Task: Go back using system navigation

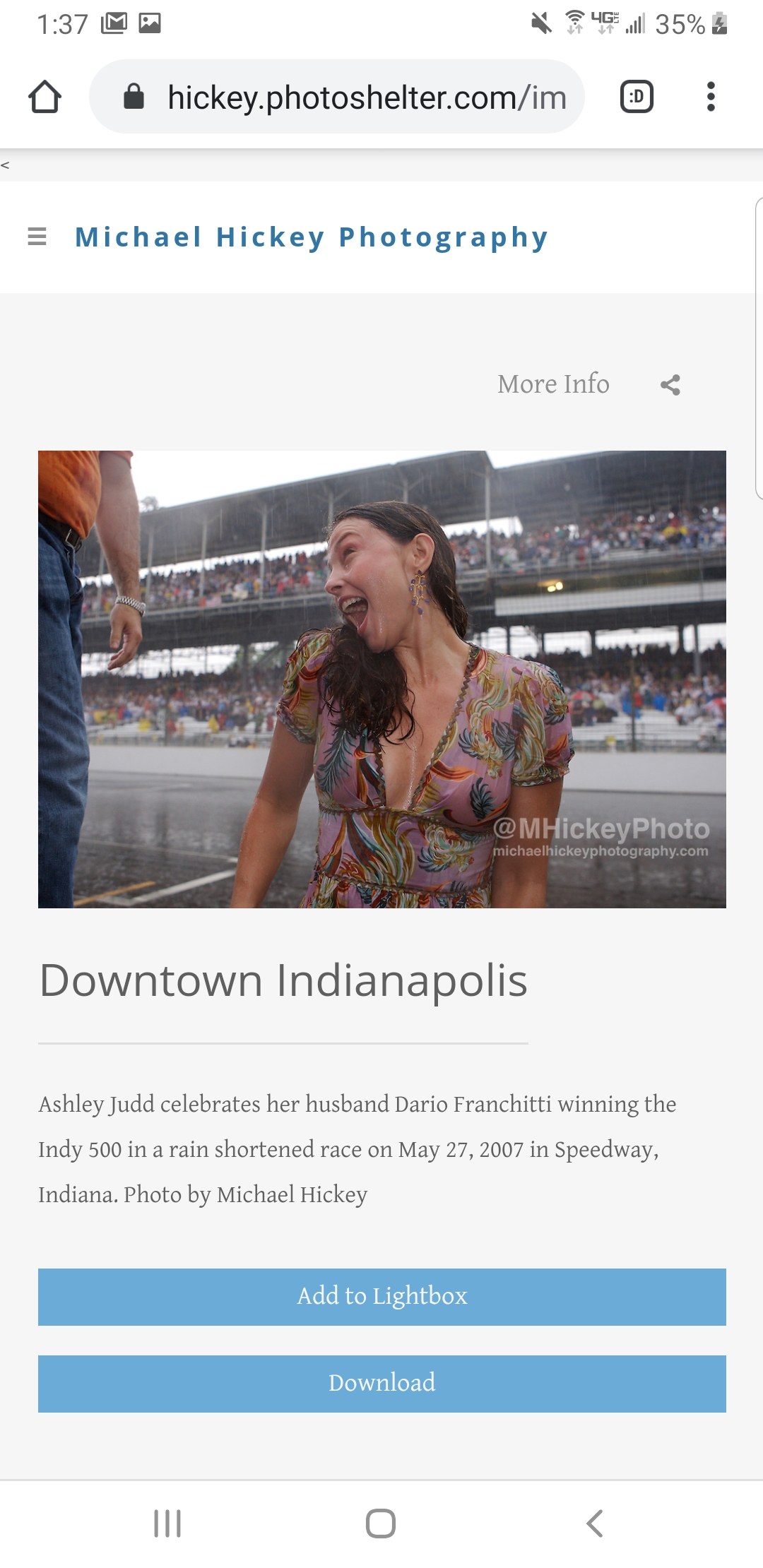Action: pyautogui.click(x=595, y=1524)
